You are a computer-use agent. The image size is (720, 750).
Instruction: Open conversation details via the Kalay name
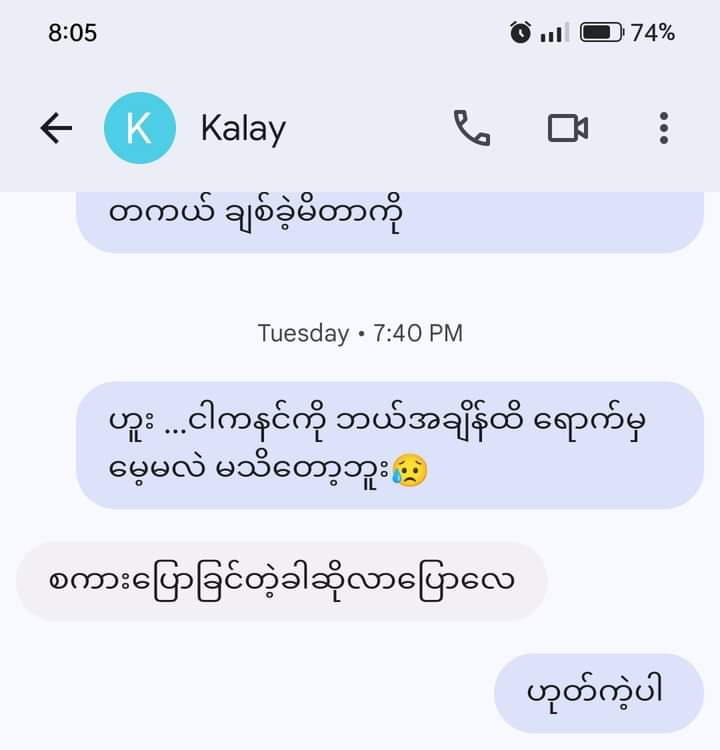pos(243,128)
